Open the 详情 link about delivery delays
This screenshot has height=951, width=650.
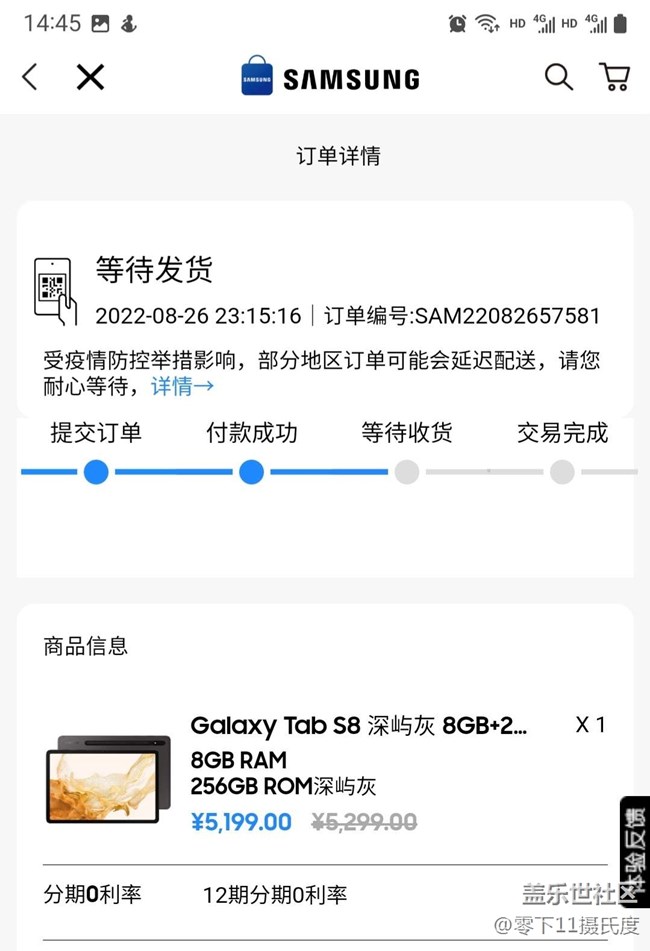pyautogui.click(x=182, y=386)
